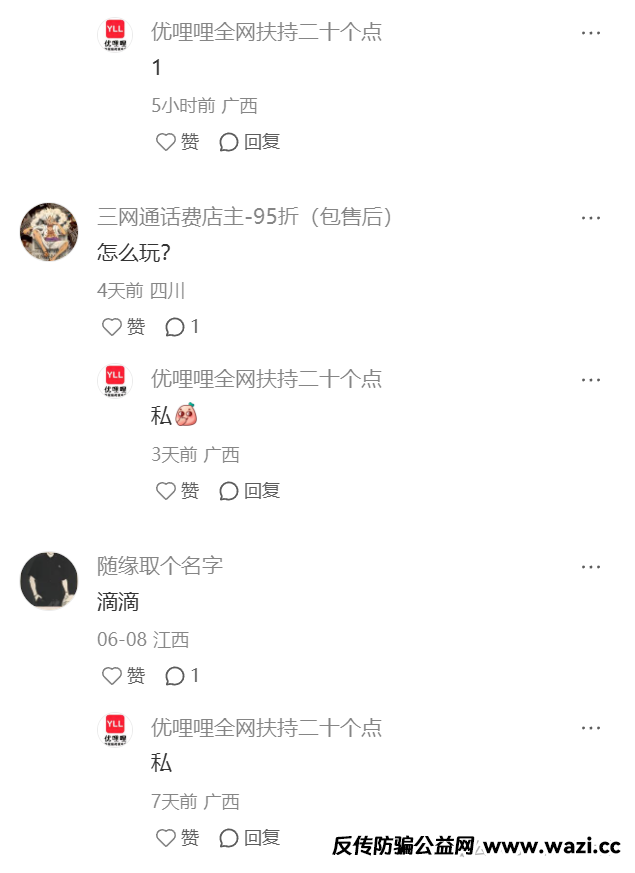
Task: Open overflow menu on the "怎么玩?" comment
Action: (591, 218)
